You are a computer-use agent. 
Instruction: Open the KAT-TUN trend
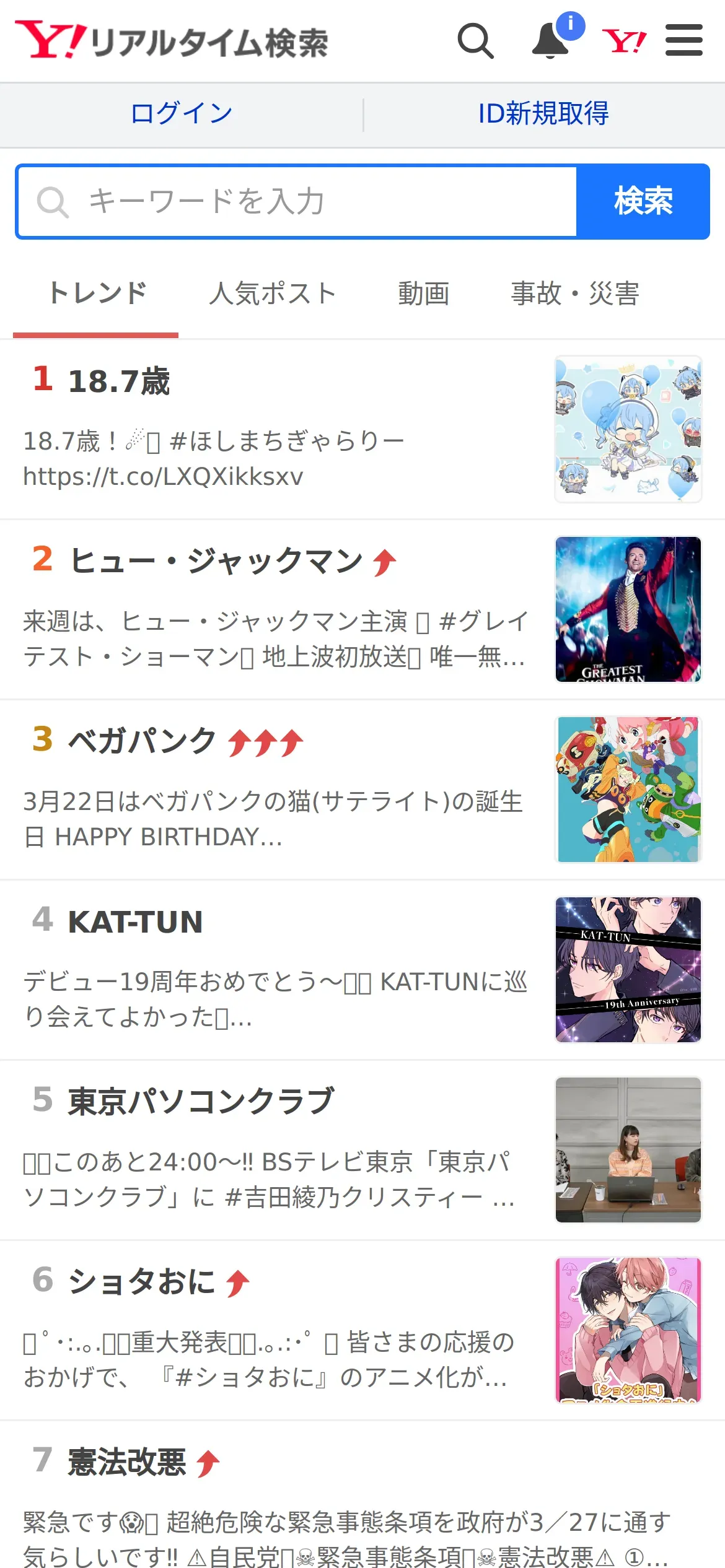[135, 921]
